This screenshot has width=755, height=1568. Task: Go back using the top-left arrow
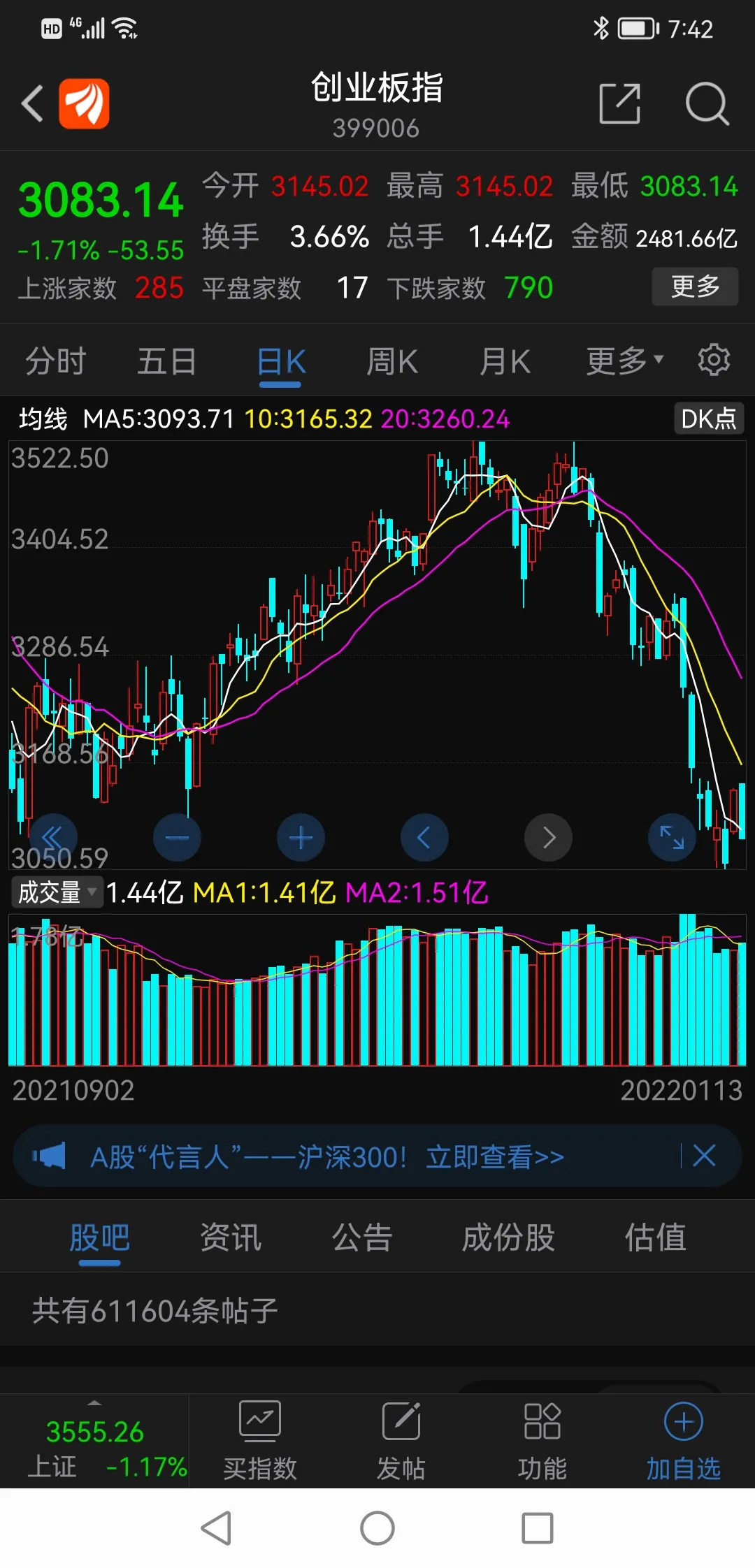click(32, 103)
